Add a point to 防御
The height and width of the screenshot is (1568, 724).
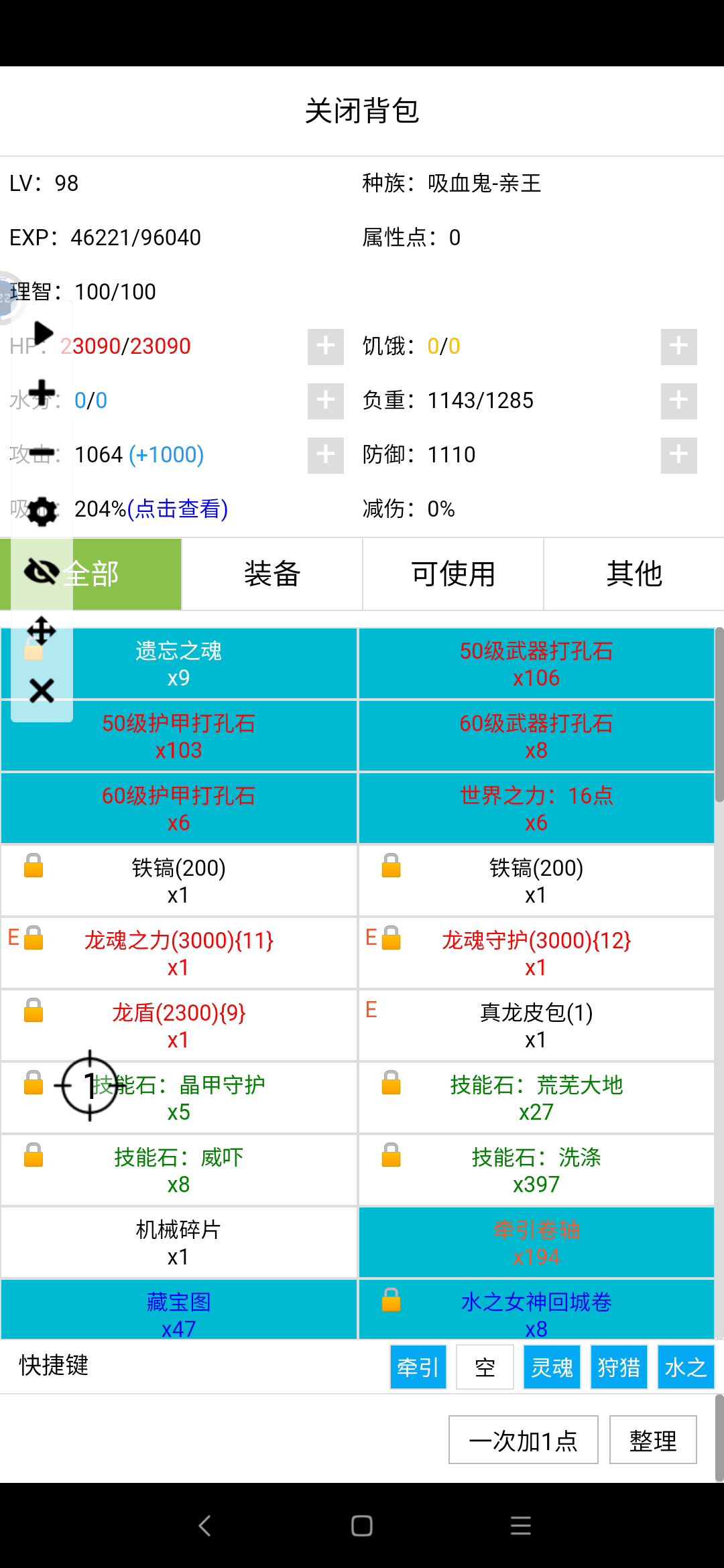point(678,455)
